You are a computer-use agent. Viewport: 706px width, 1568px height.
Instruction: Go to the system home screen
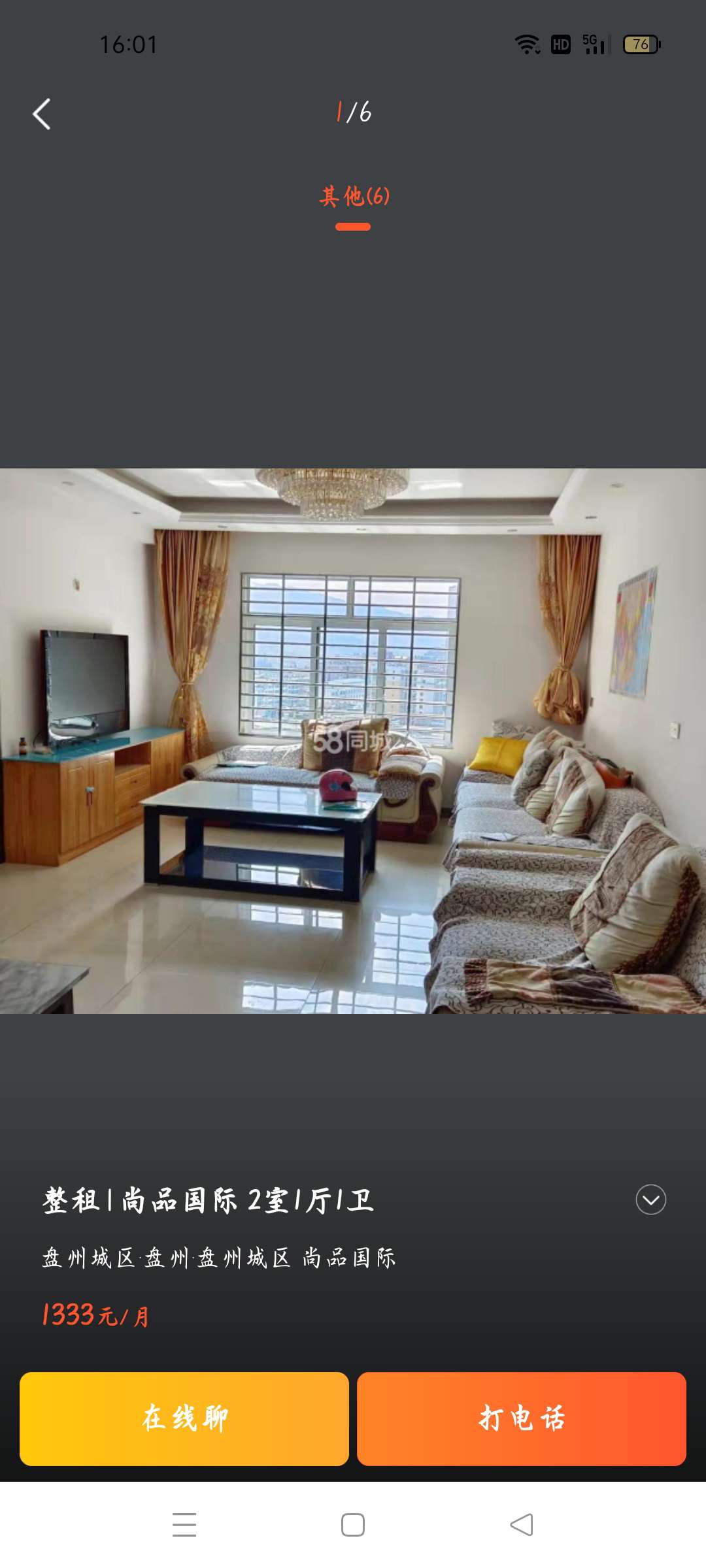click(353, 1525)
